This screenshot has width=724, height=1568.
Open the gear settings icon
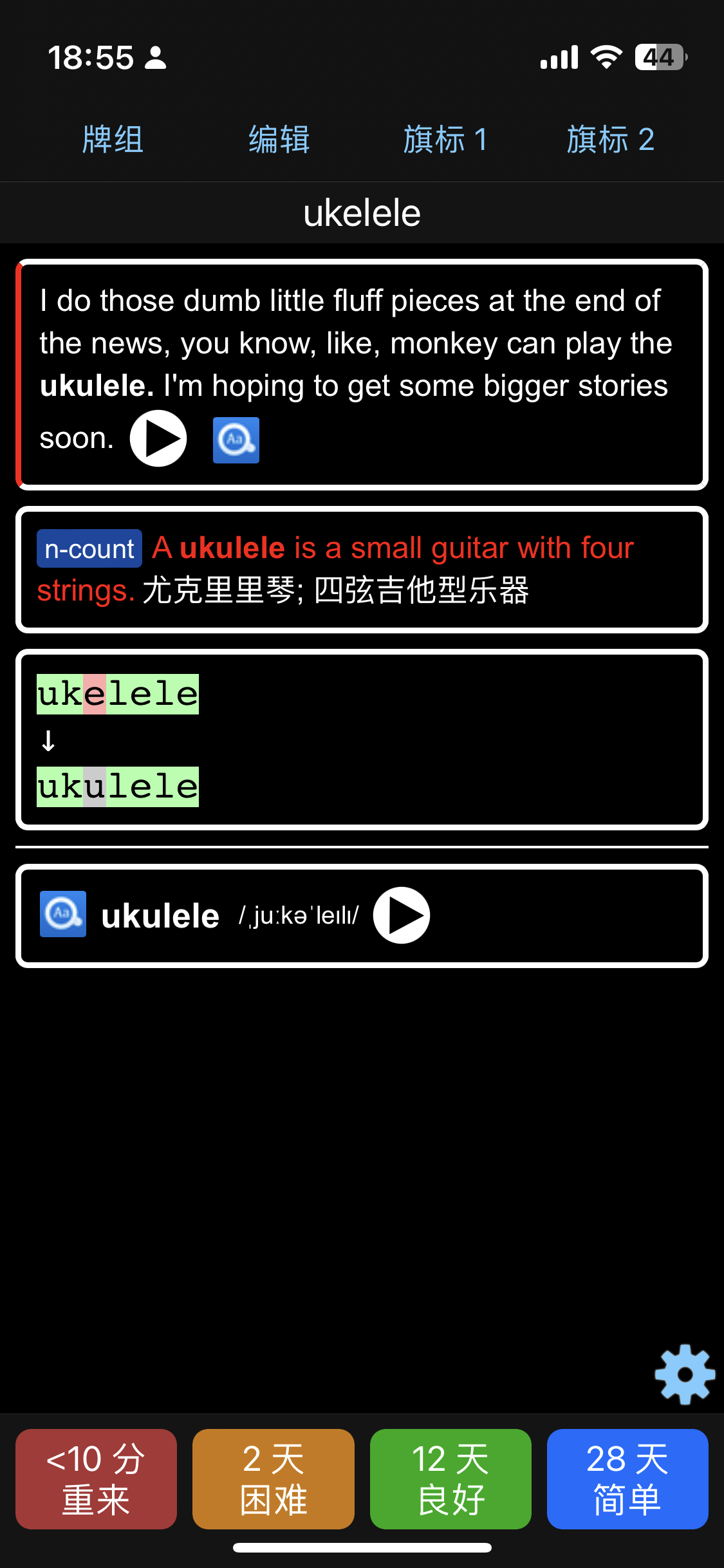(685, 1374)
